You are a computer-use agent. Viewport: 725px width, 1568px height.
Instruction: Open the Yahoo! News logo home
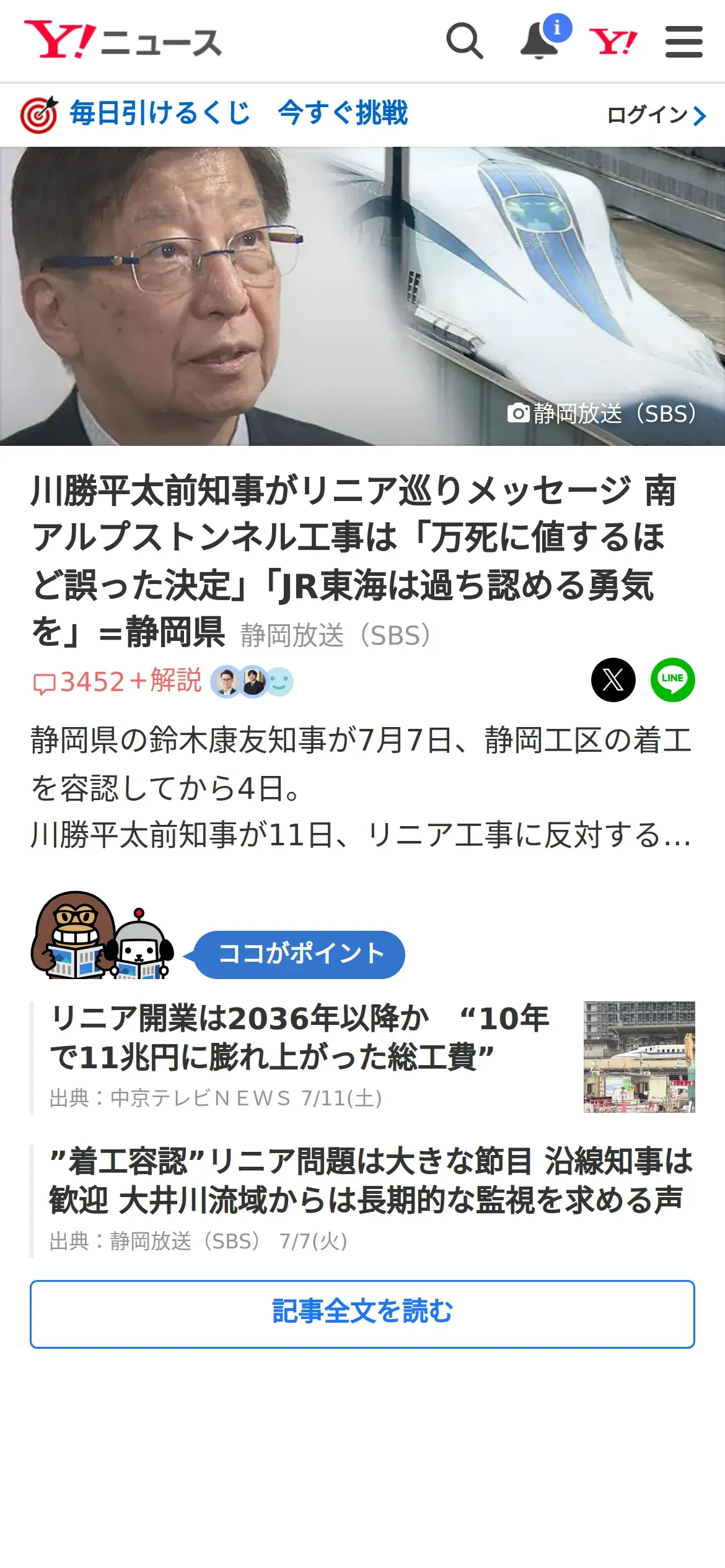pos(123,40)
